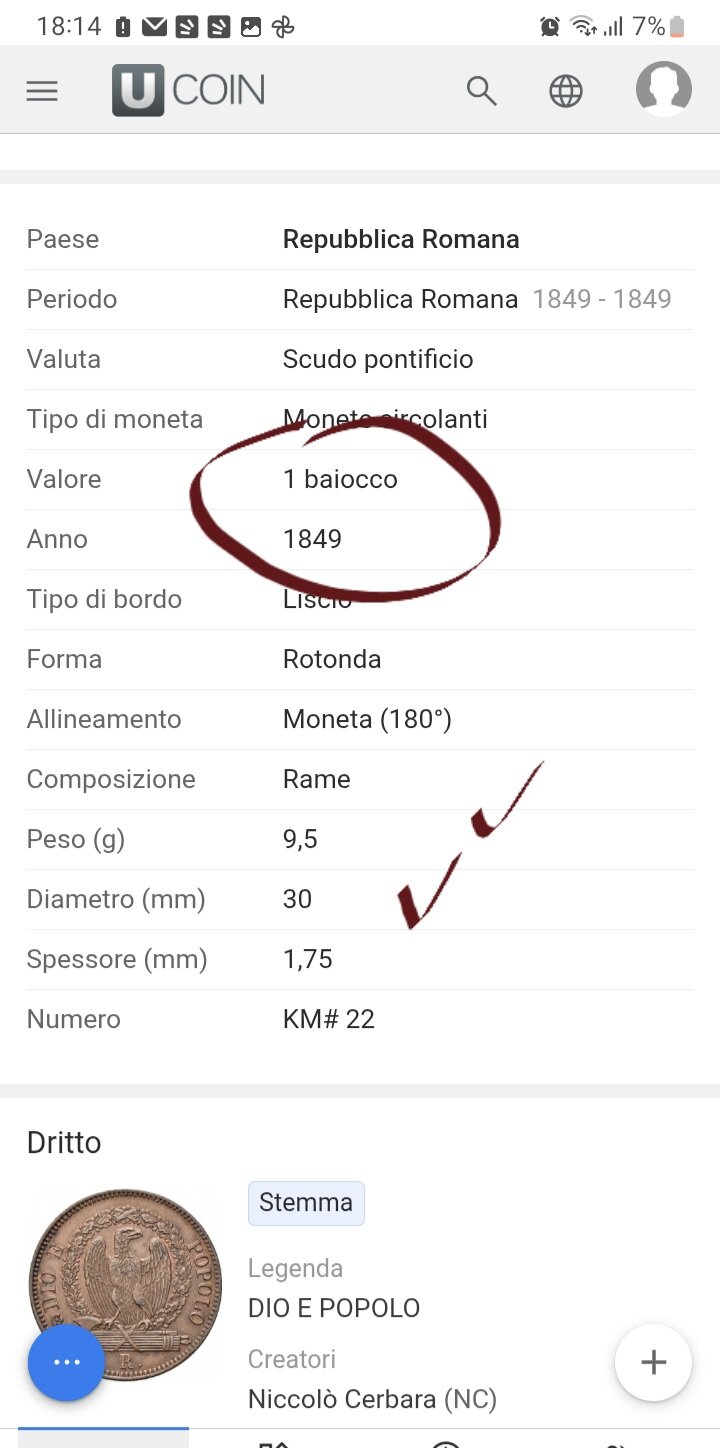720x1448 pixels.
Task: Add coin with the plus button
Action: 653,1362
